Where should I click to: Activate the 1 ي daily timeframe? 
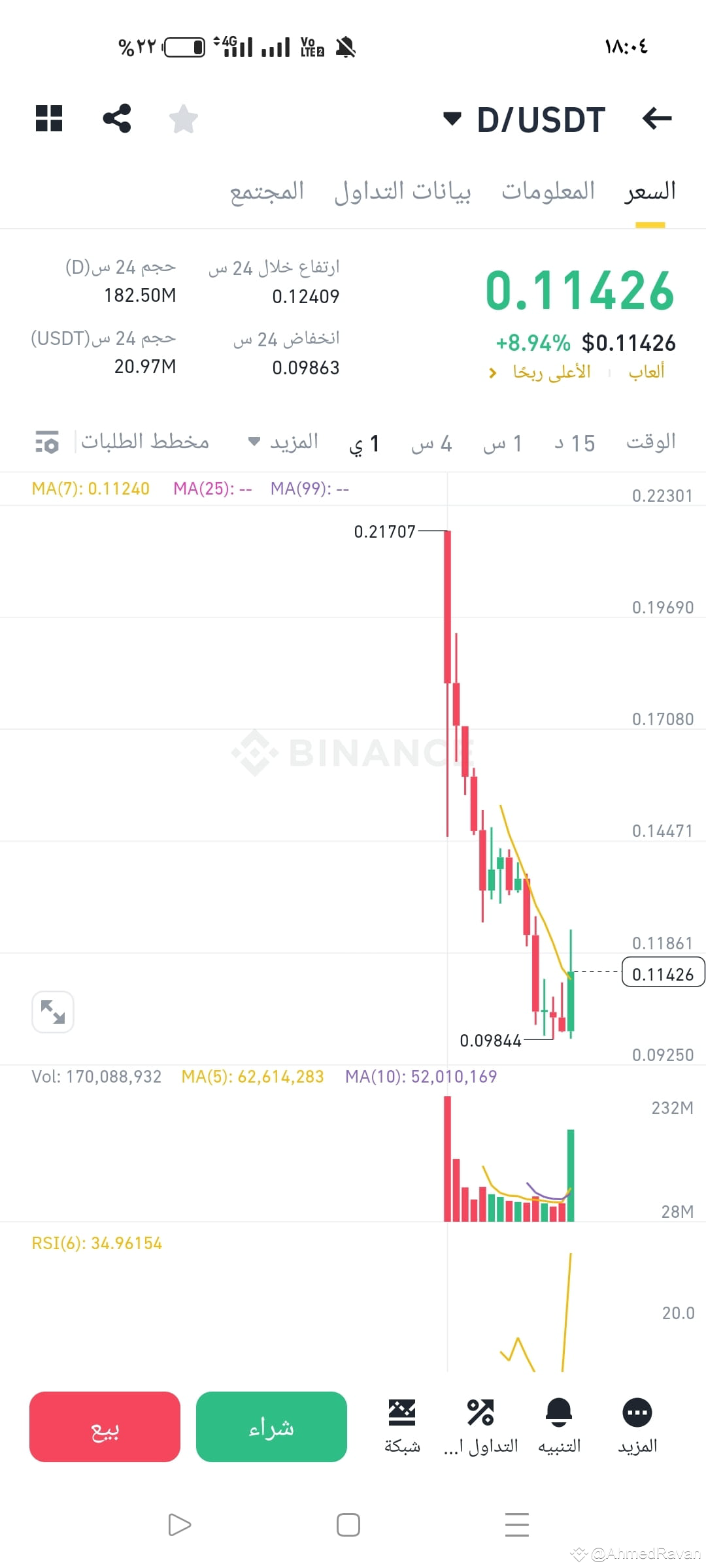click(366, 442)
